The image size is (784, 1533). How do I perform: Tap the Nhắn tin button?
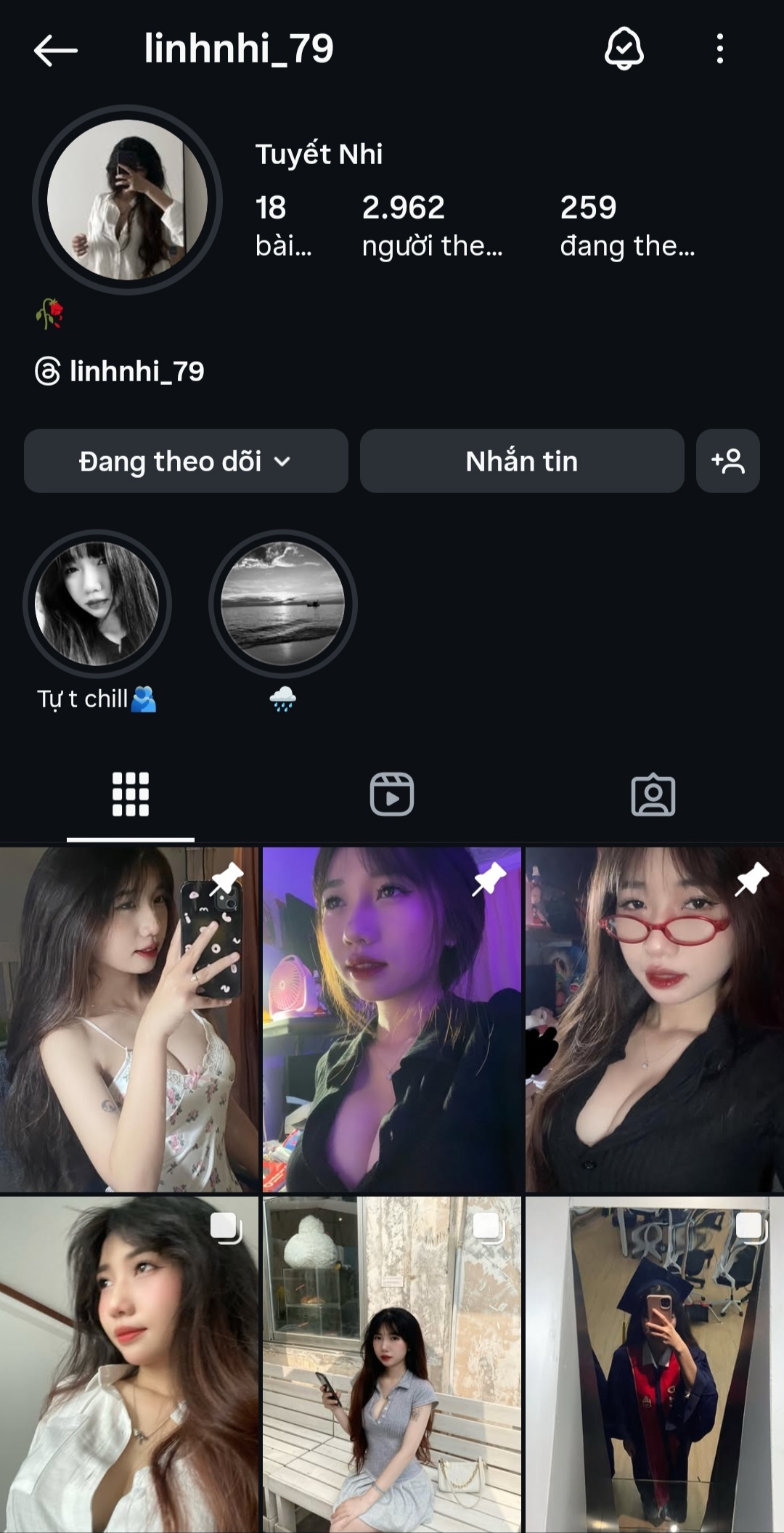click(521, 461)
